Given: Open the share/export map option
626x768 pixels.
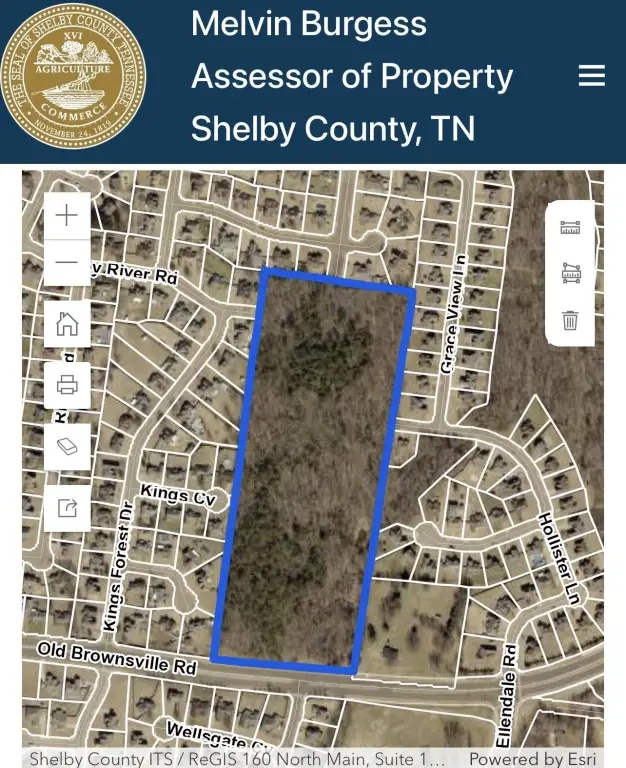Looking at the screenshot, I should tap(67, 508).
